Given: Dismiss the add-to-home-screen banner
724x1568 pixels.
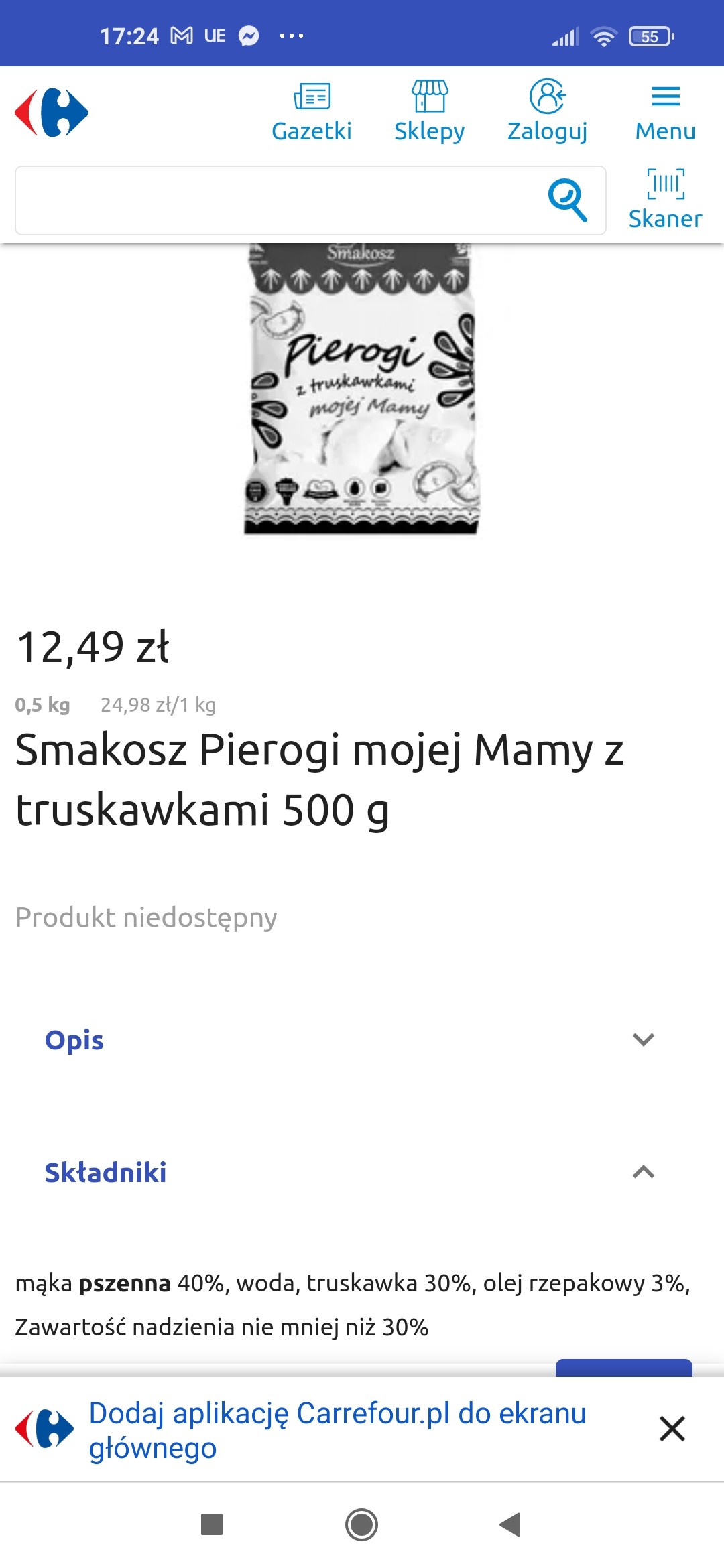Looking at the screenshot, I should (672, 1429).
